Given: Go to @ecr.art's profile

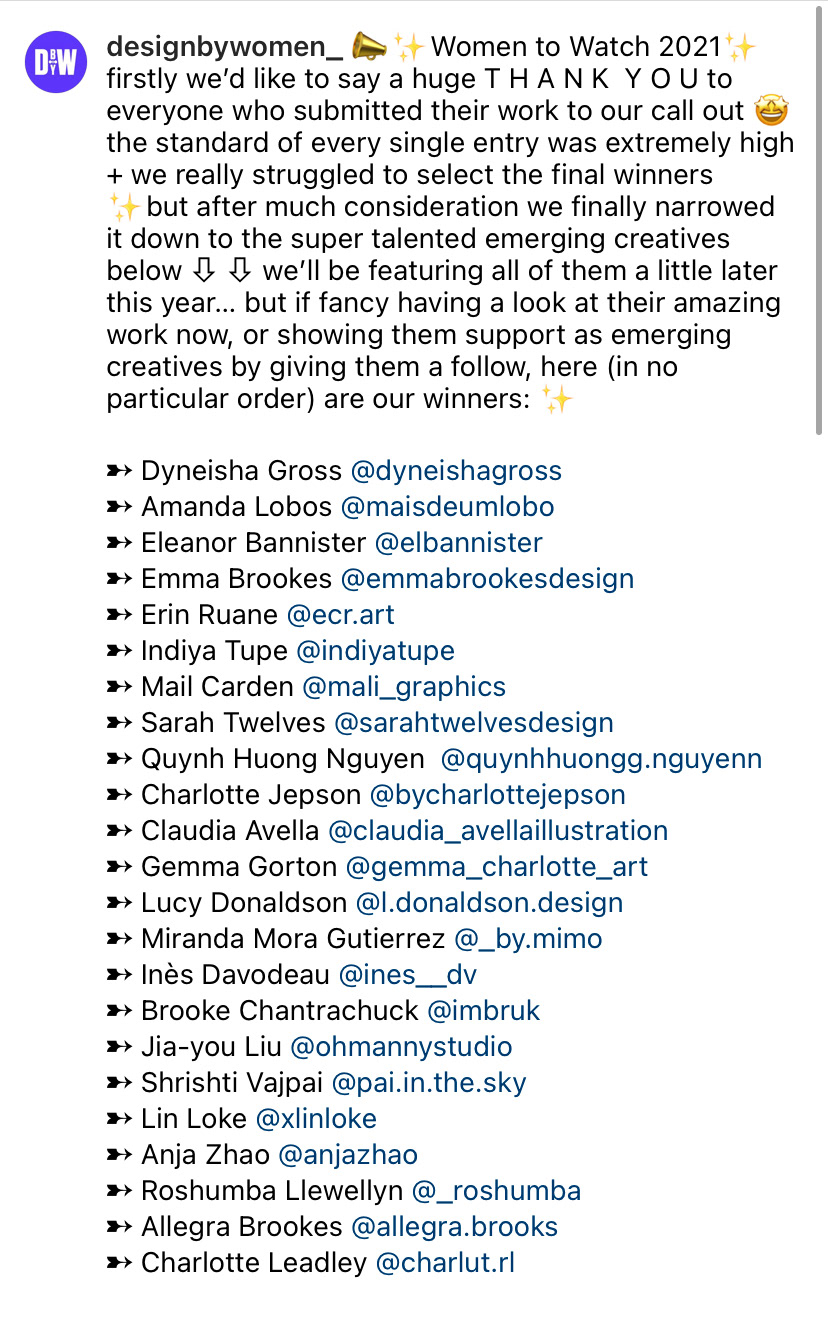Looking at the screenshot, I should tap(340, 615).
